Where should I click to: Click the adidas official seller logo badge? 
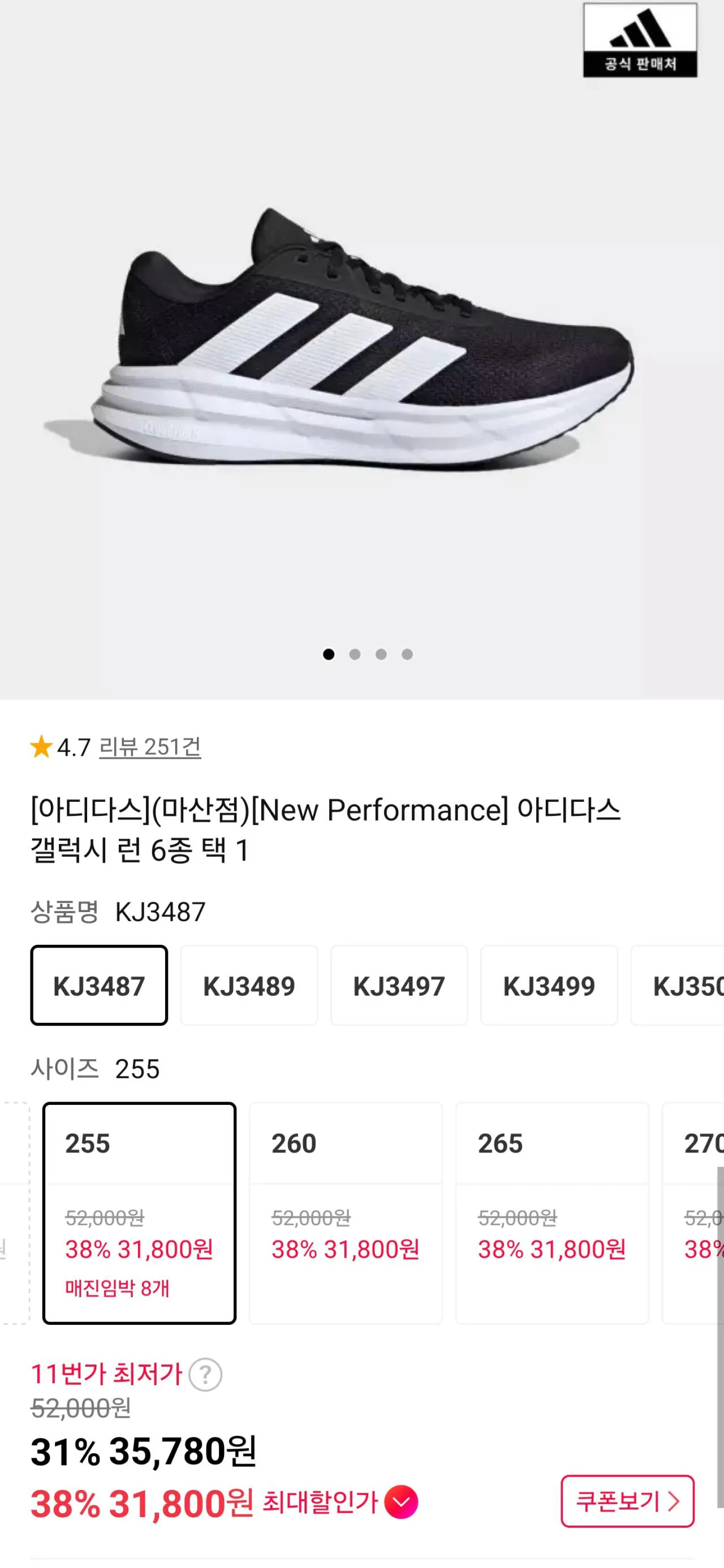[x=638, y=40]
